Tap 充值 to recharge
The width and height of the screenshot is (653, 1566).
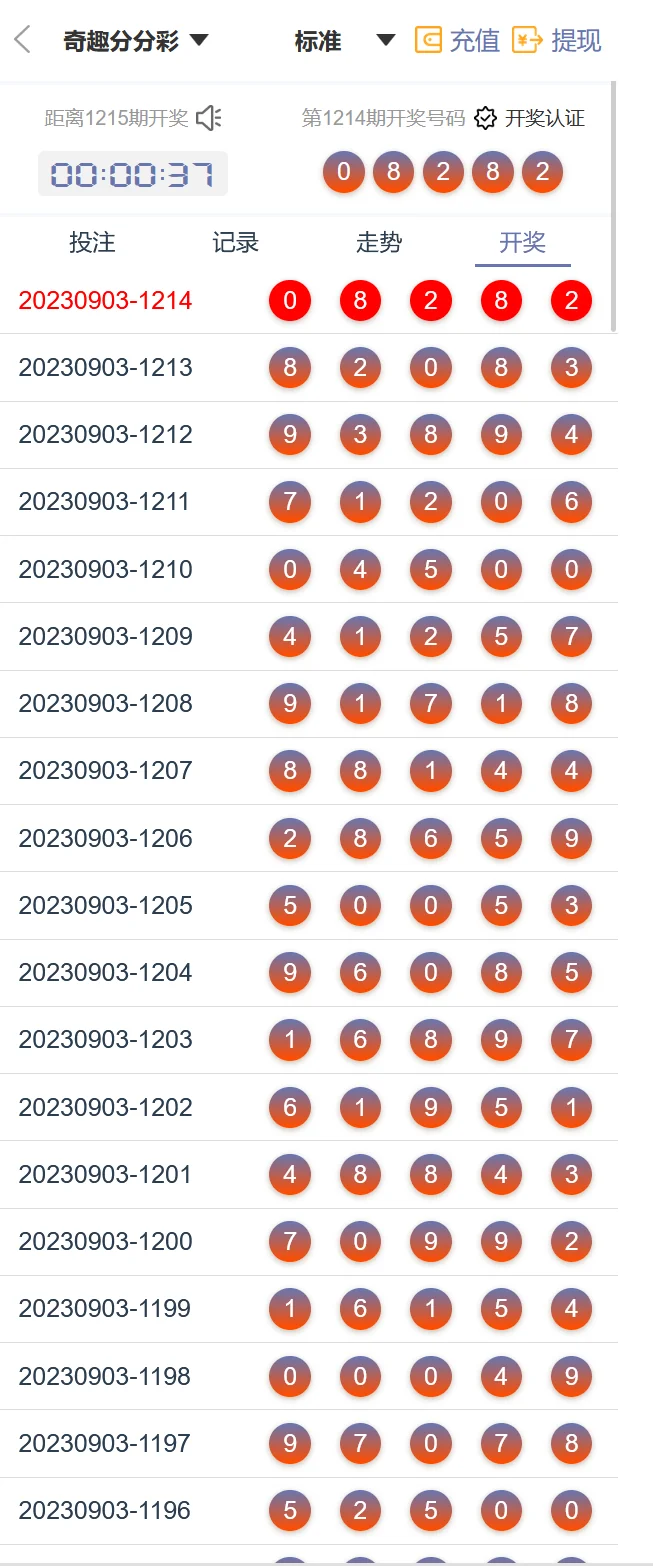(x=458, y=41)
